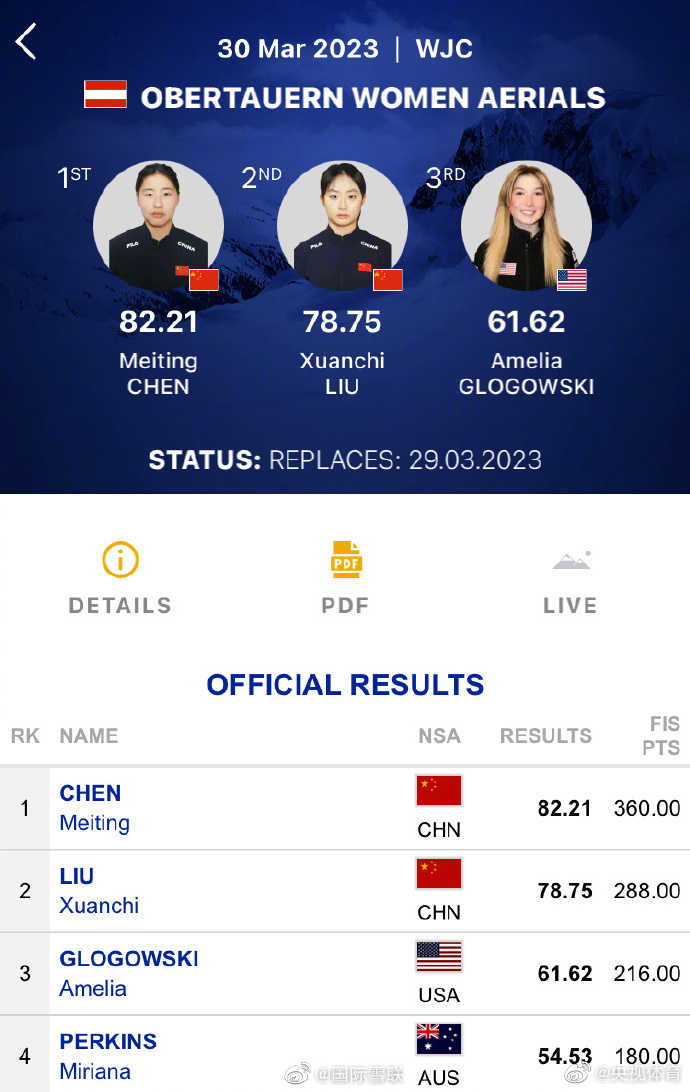Viewport: 690px width, 1092px height.
Task: Go back using the top arrow
Action: [27, 43]
